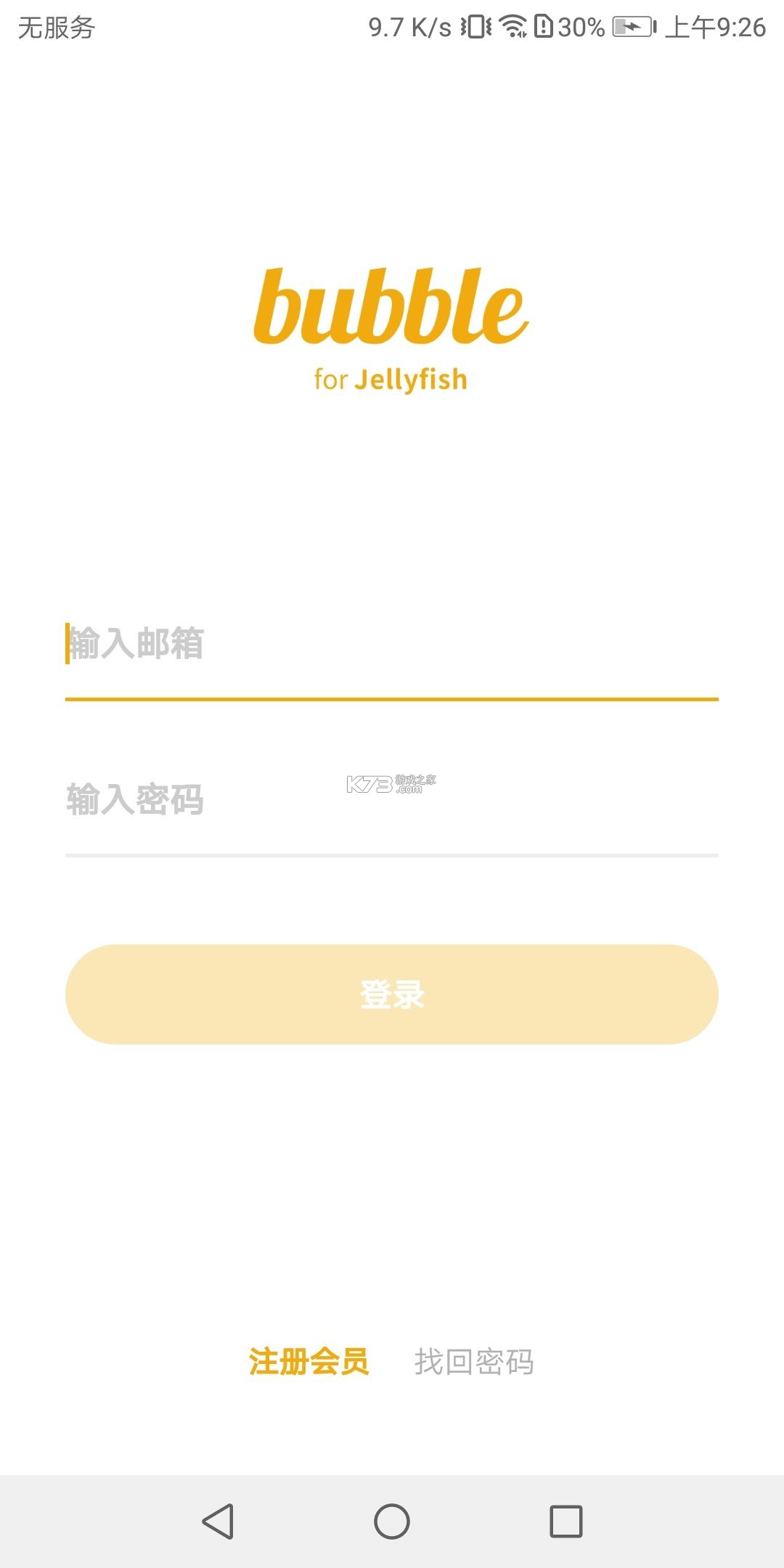
Task: Open 注册会员 member registration
Action: point(308,1363)
